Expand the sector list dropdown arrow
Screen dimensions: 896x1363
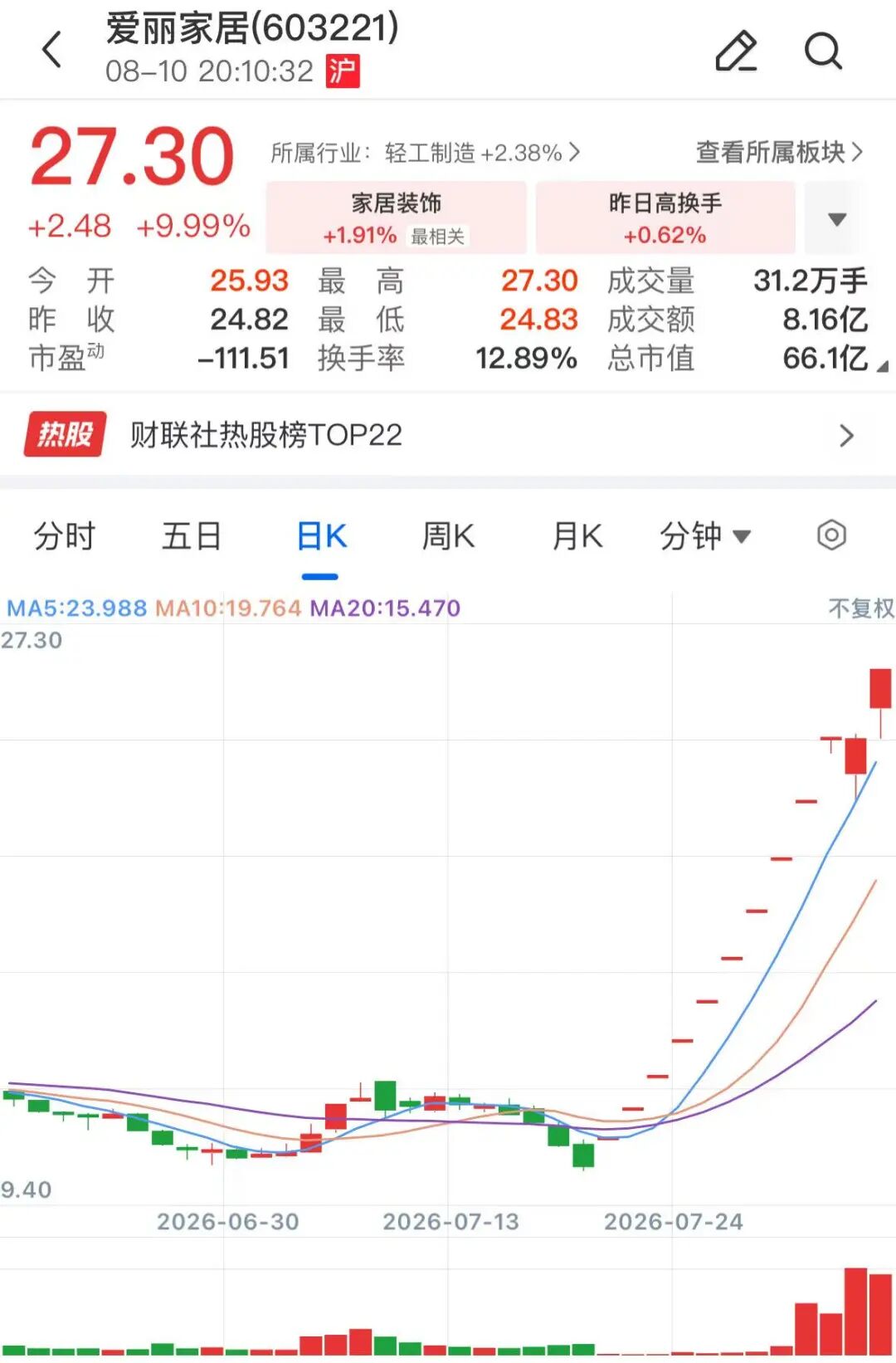(837, 219)
